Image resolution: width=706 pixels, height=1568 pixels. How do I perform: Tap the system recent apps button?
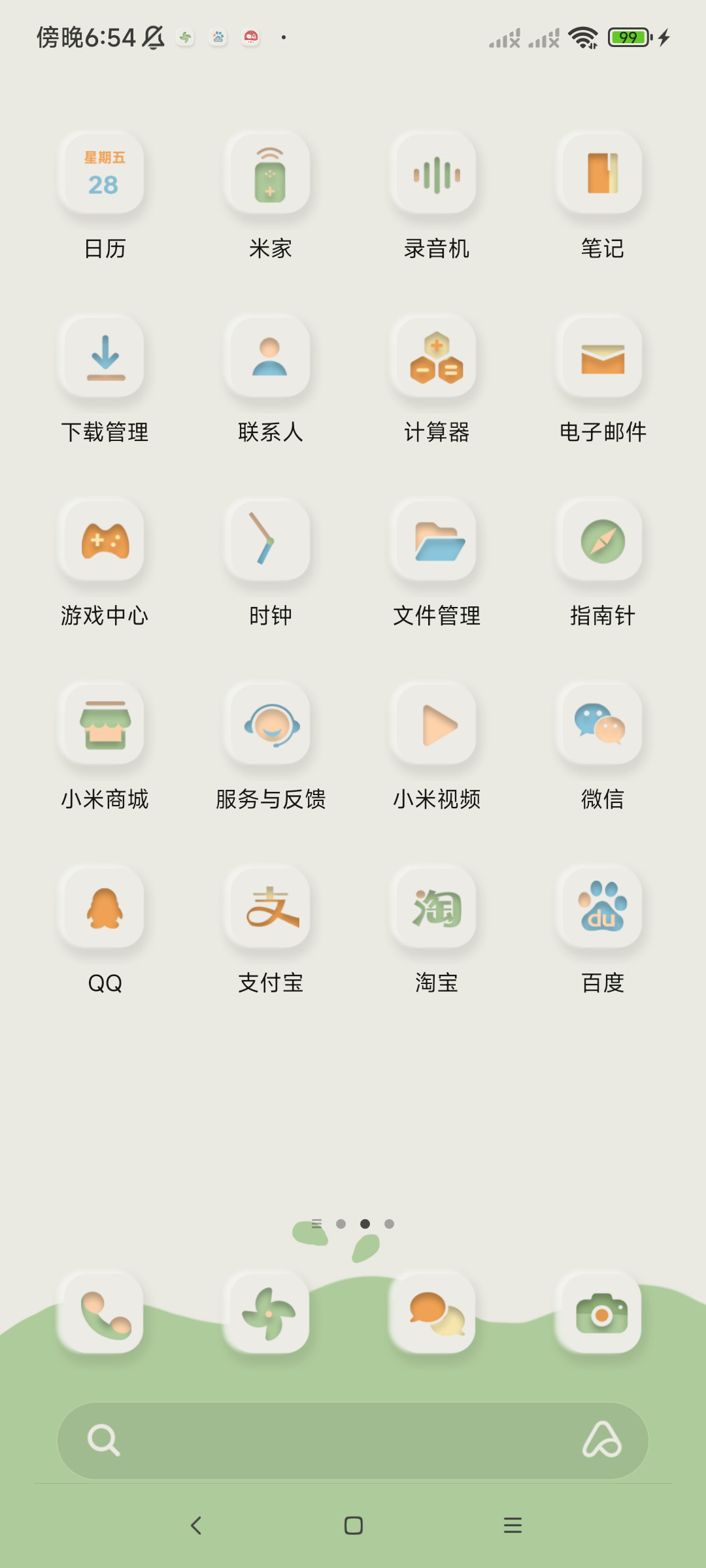(513, 1526)
